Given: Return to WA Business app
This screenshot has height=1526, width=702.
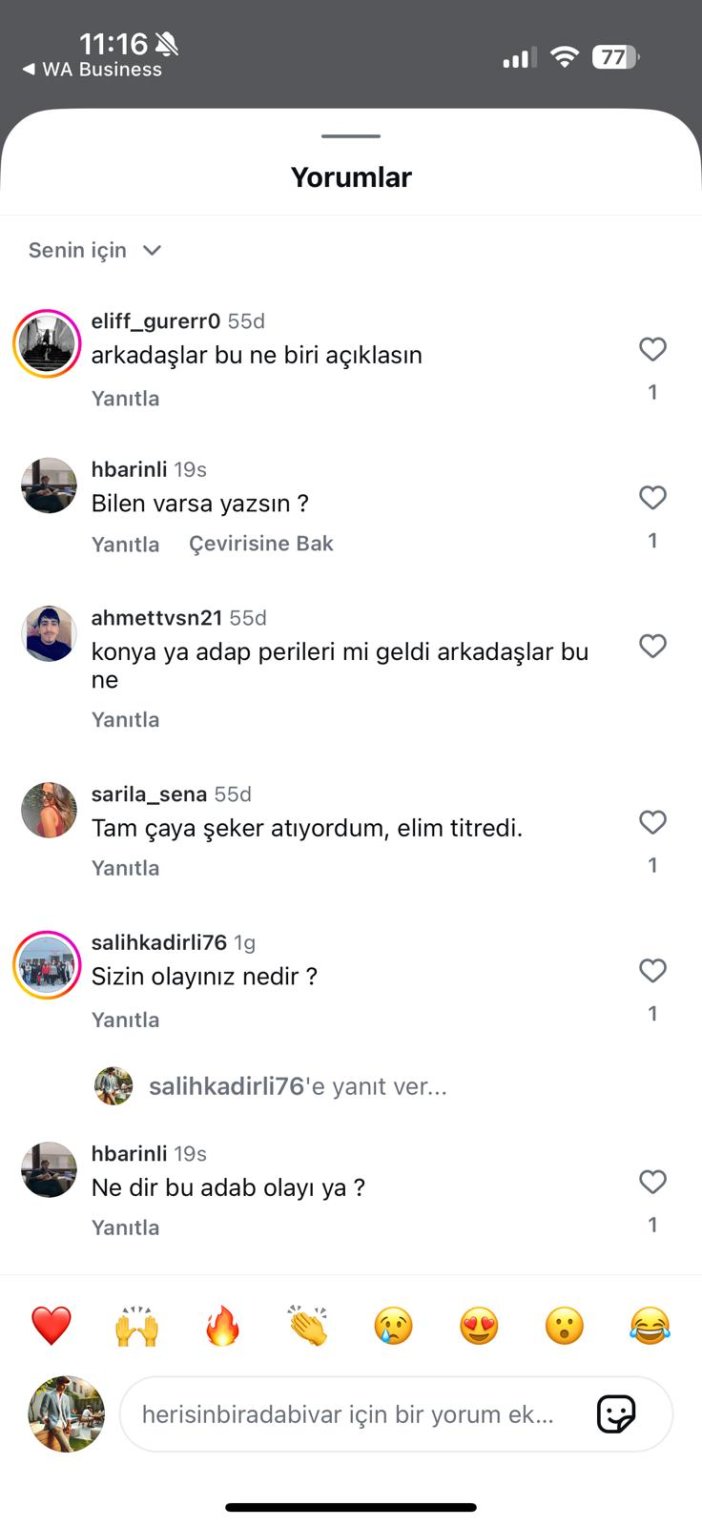Looking at the screenshot, I should 92,69.
